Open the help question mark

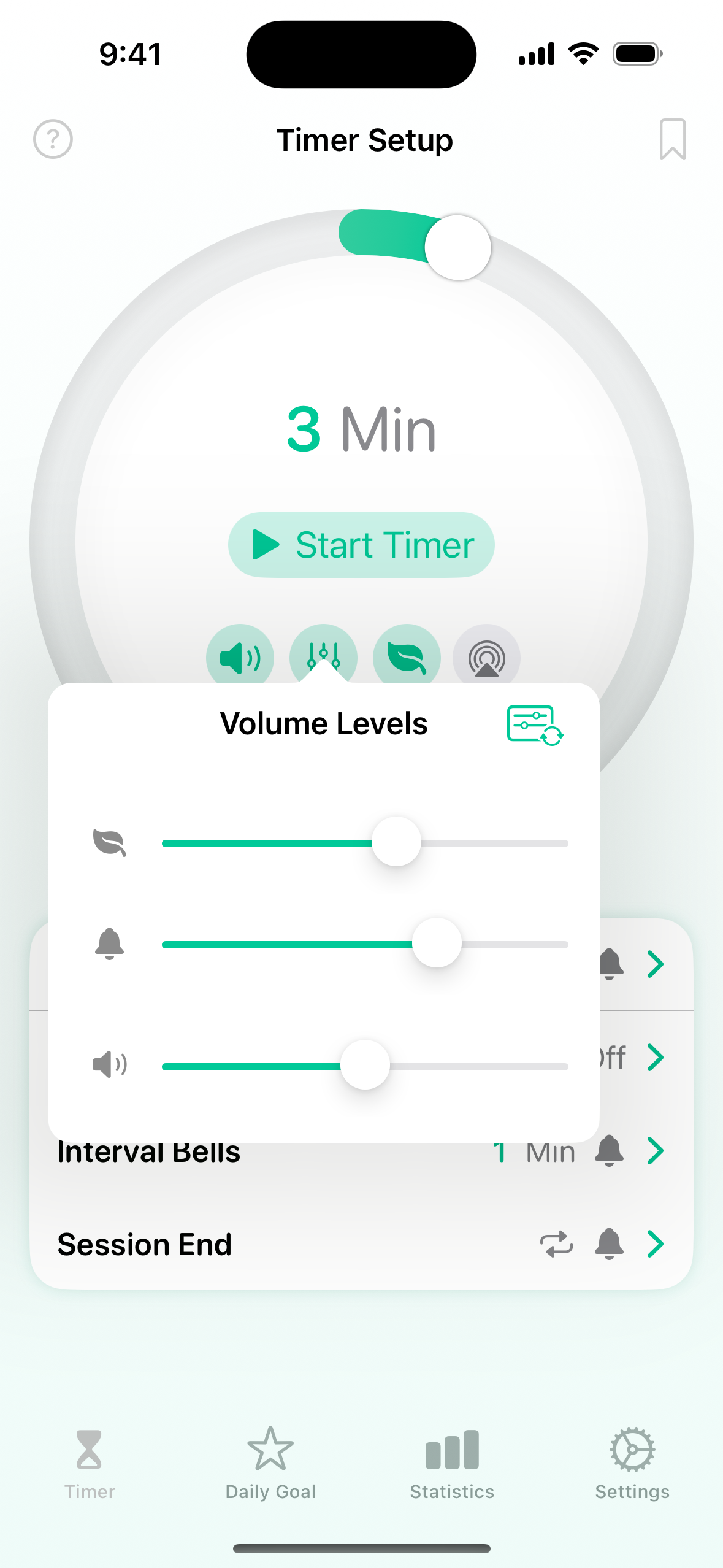(53, 139)
